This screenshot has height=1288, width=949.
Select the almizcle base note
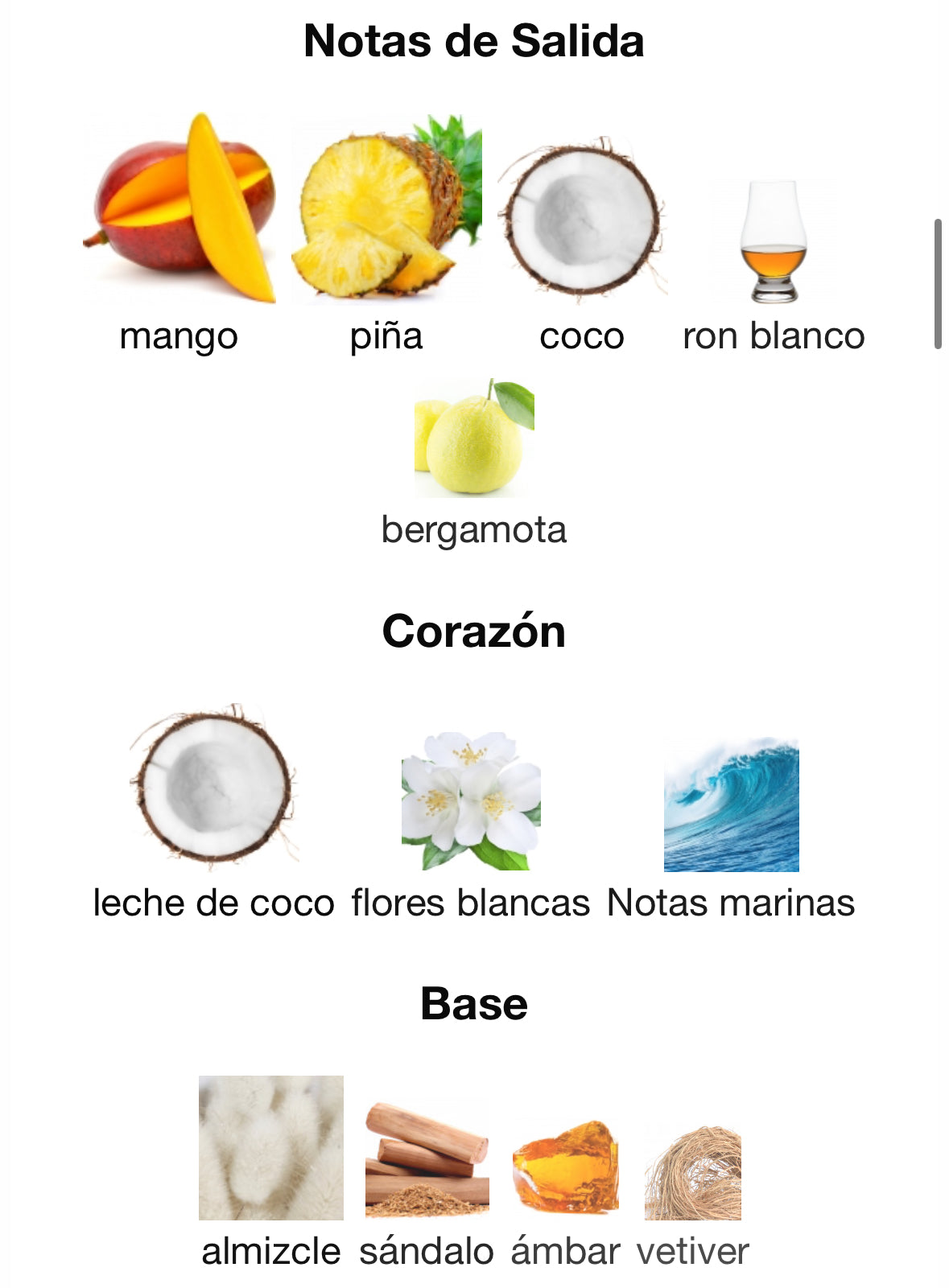pyautogui.click(x=271, y=1148)
